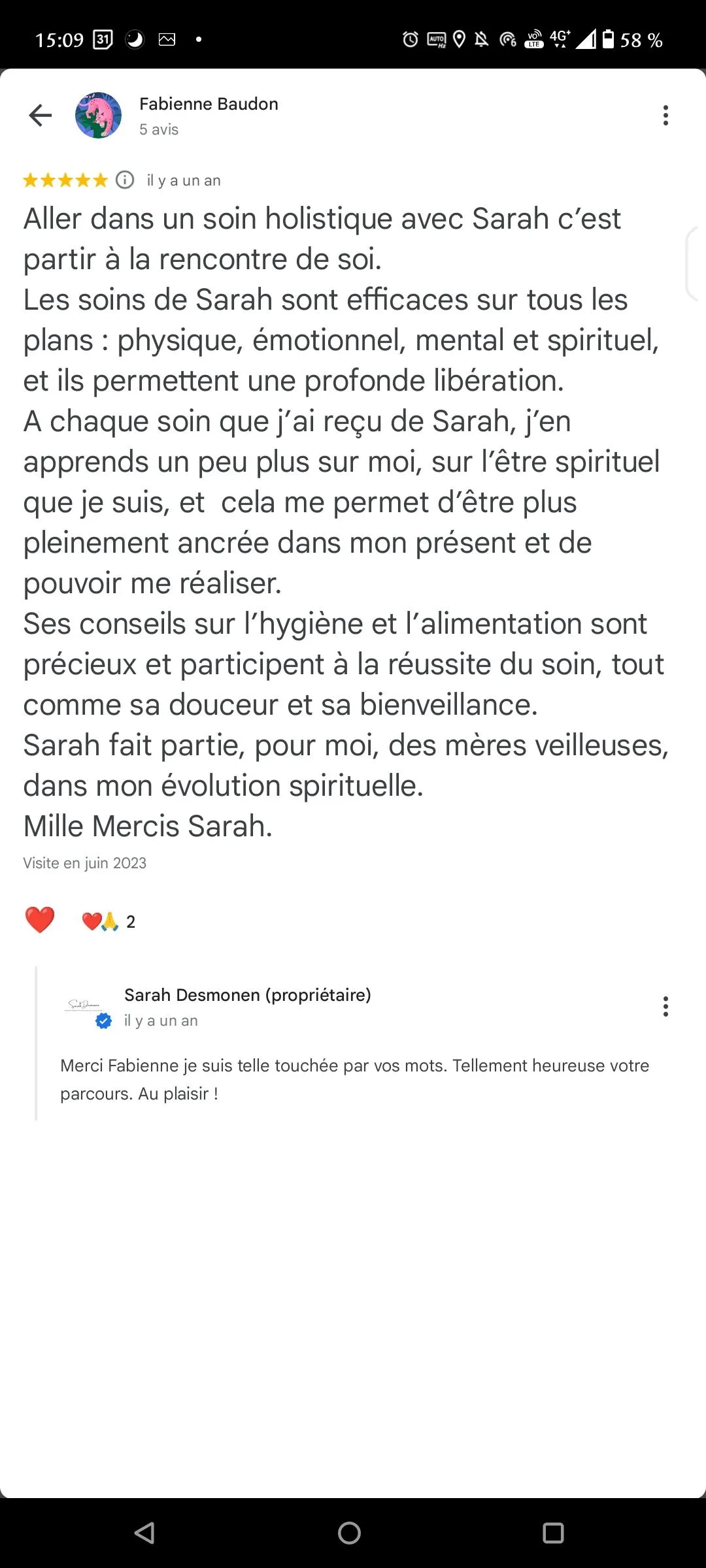Open Fabienne Baudon's profile picture

point(98,116)
